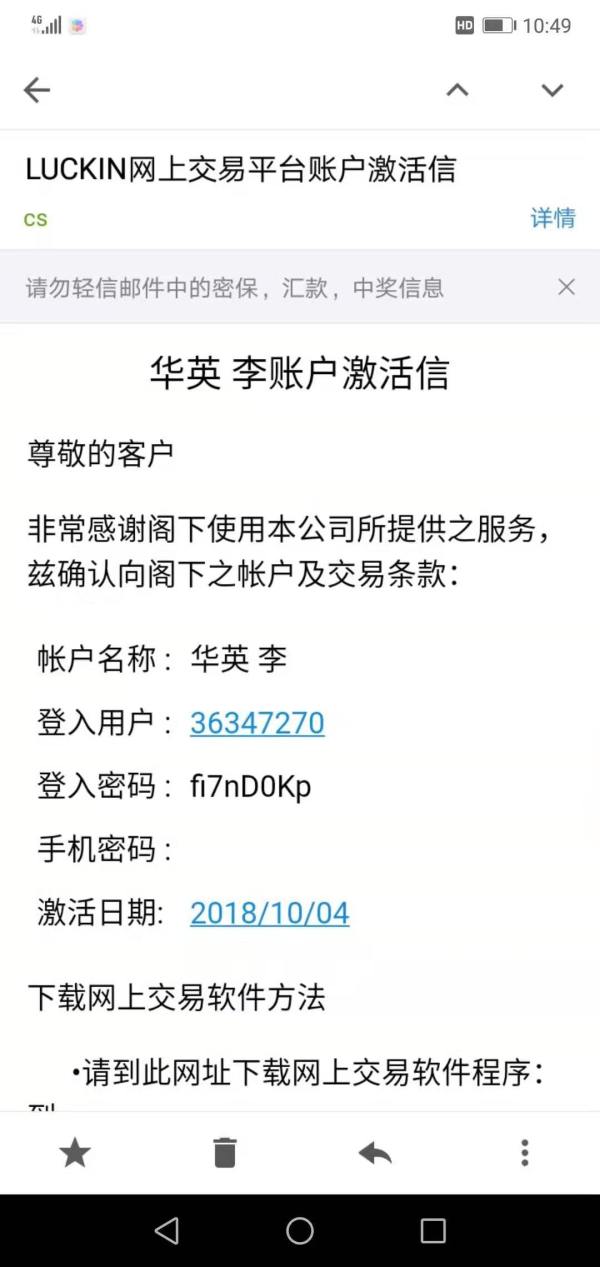Go to the system home screen
This screenshot has height=1267, width=600.
pos(300,1231)
